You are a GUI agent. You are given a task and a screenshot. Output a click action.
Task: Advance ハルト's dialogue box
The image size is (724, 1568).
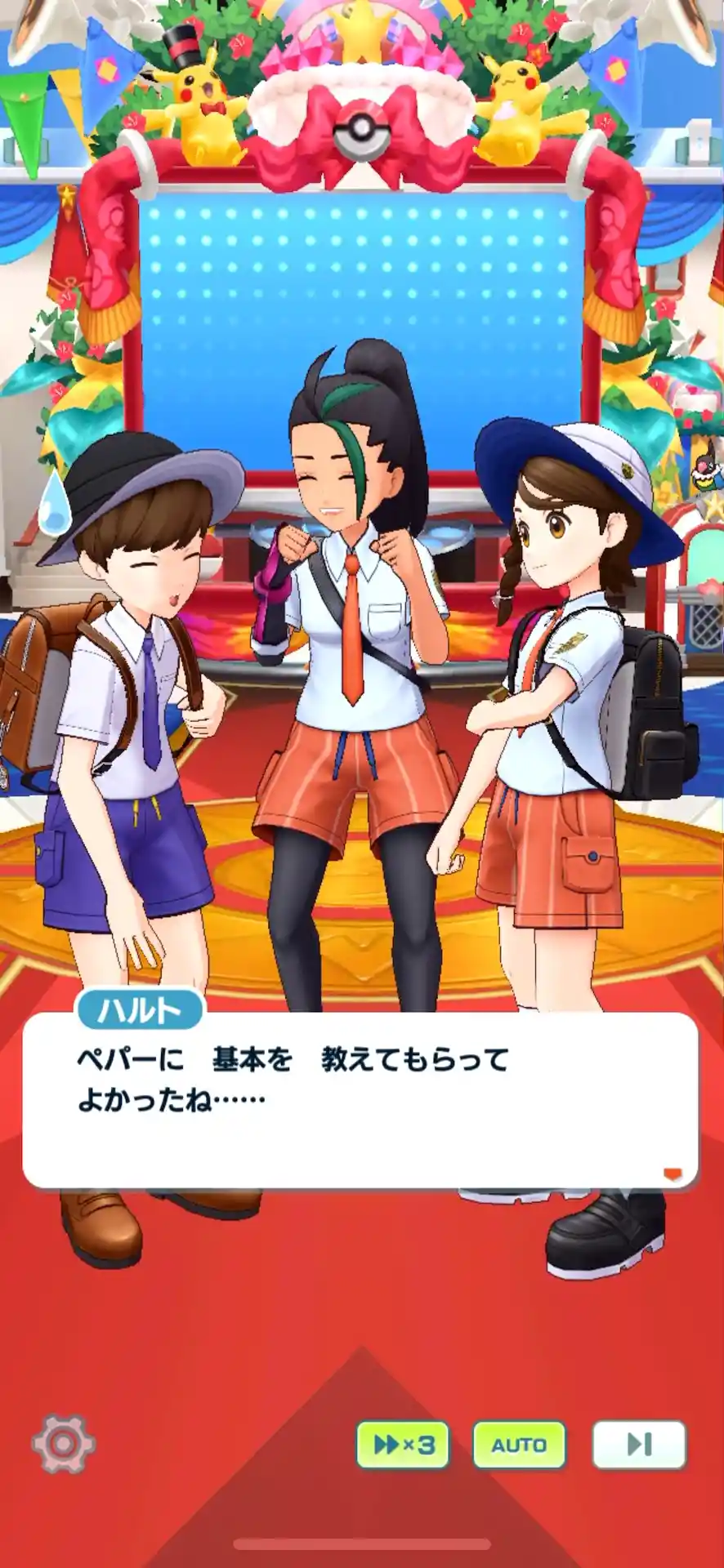pyautogui.click(x=360, y=1098)
